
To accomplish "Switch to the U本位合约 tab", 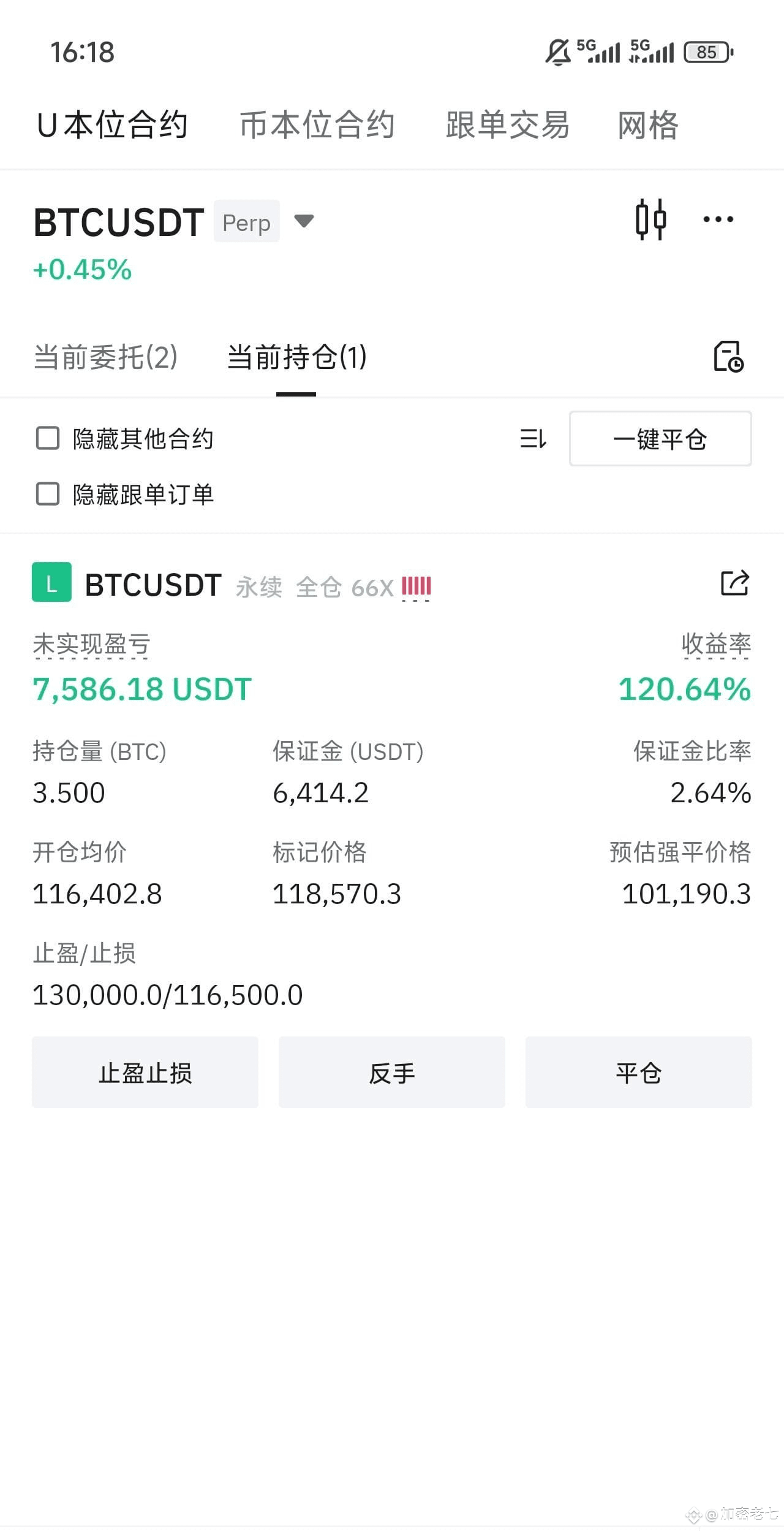I will pyautogui.click(x=112, y=125).
